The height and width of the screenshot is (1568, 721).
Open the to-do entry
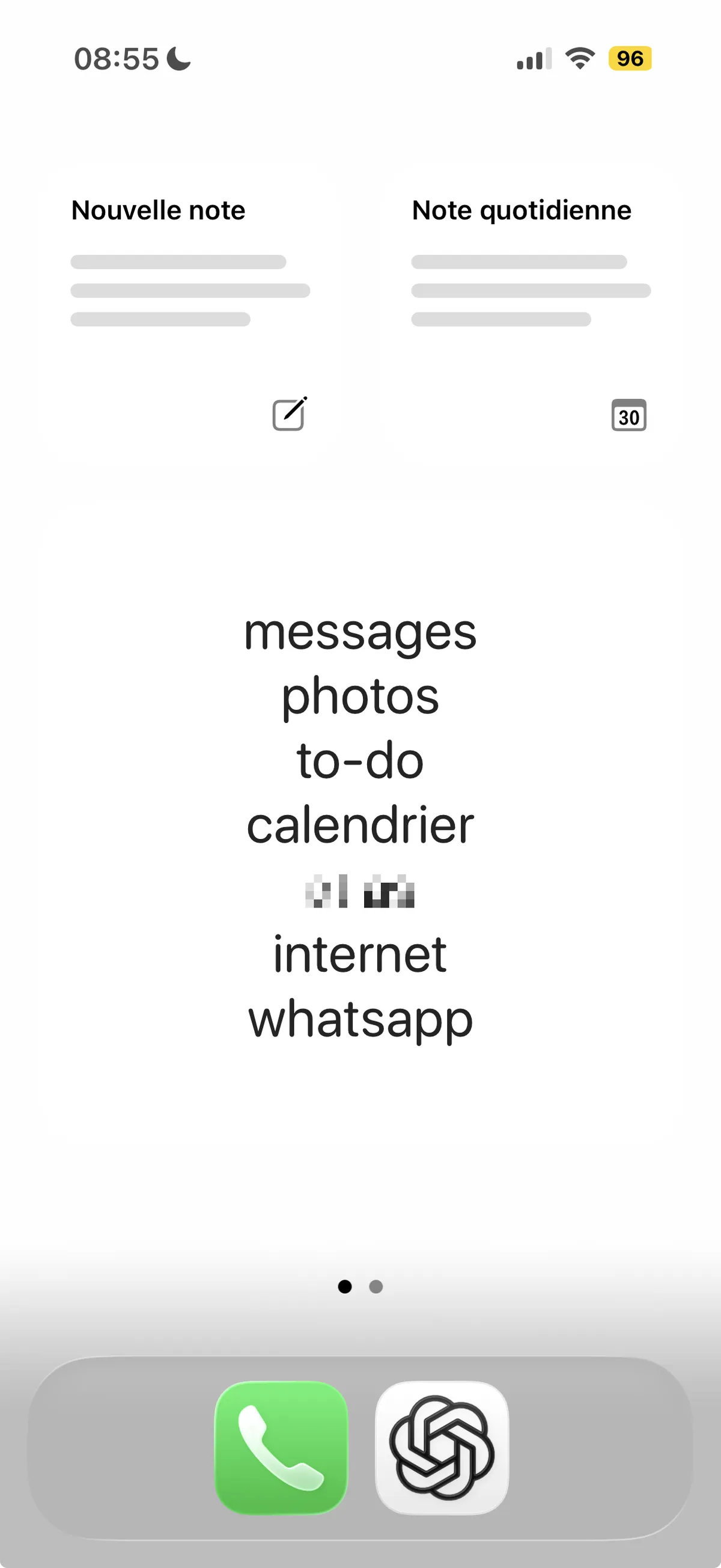tap(360, 761)
